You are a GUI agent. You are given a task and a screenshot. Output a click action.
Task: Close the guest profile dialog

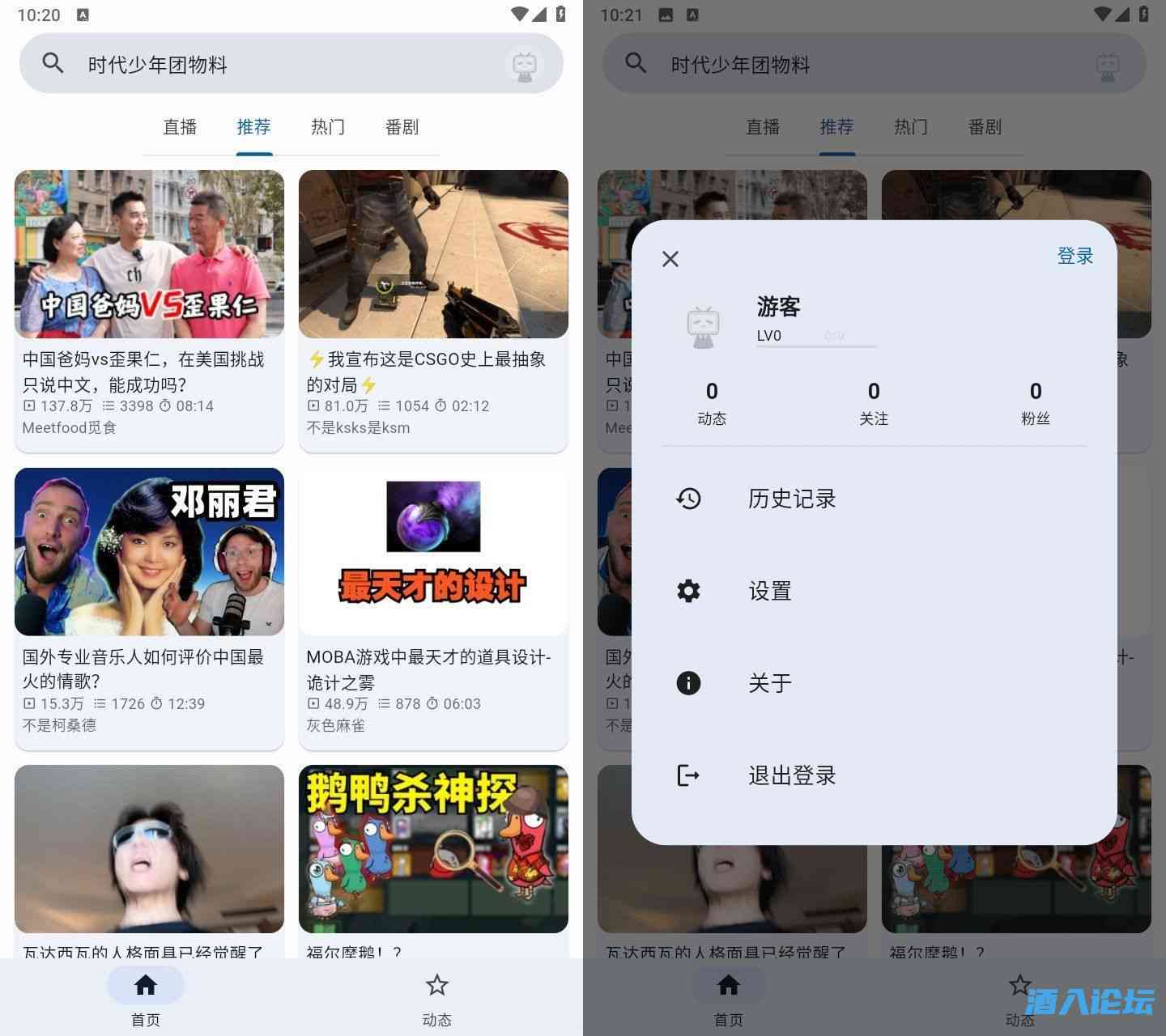pyautogui.click(x=670, y=259)
